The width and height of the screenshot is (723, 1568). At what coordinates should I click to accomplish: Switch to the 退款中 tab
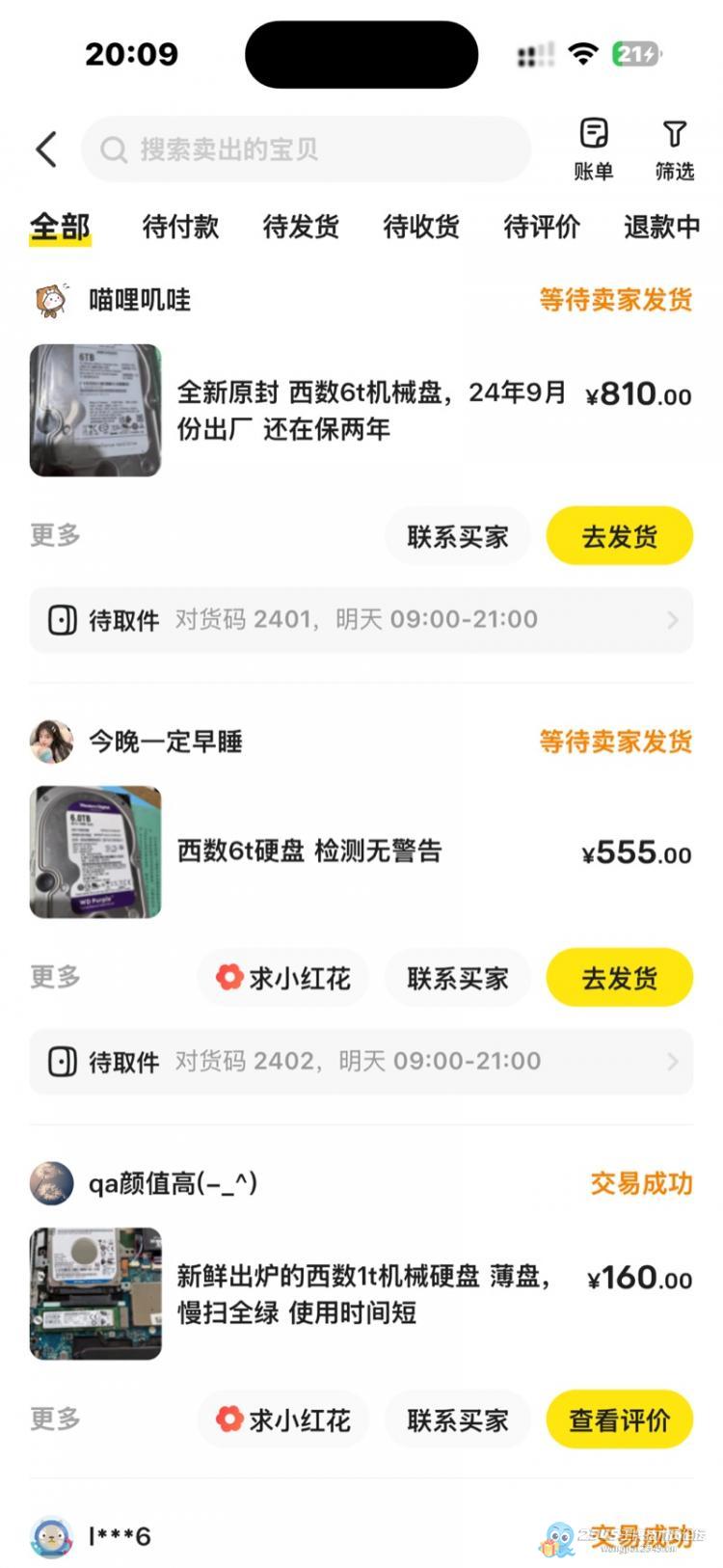[661, 227]
